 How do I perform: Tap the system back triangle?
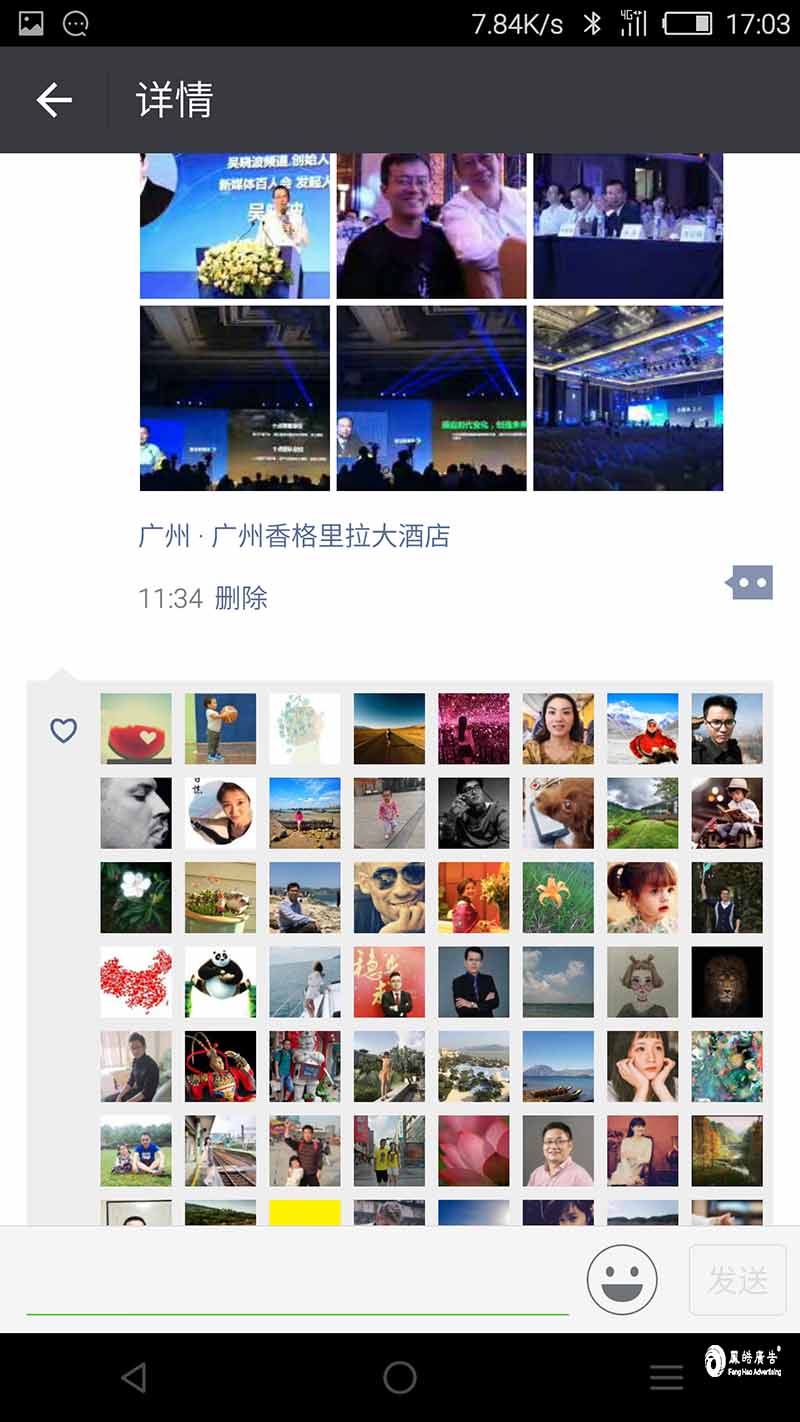[134, 1377]
